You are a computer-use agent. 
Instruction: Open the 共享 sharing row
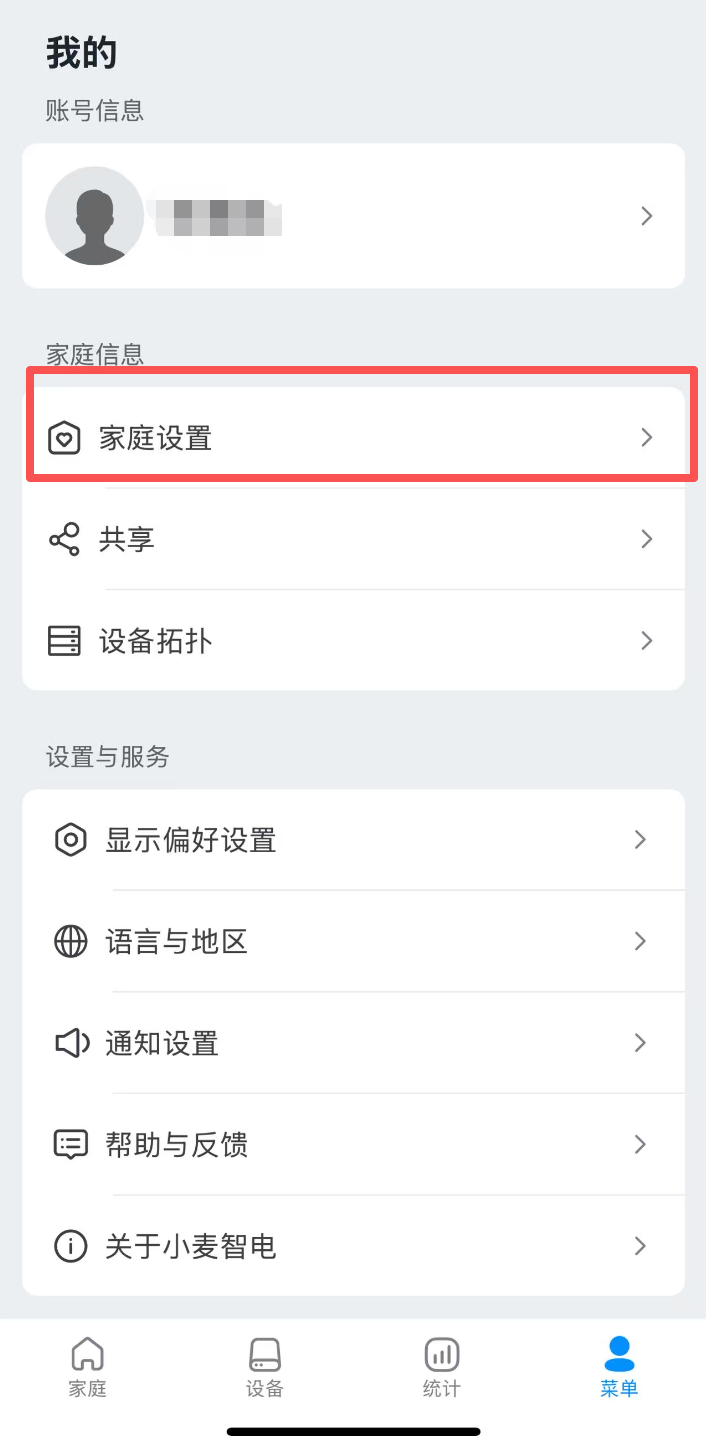(x=353, y=540)
